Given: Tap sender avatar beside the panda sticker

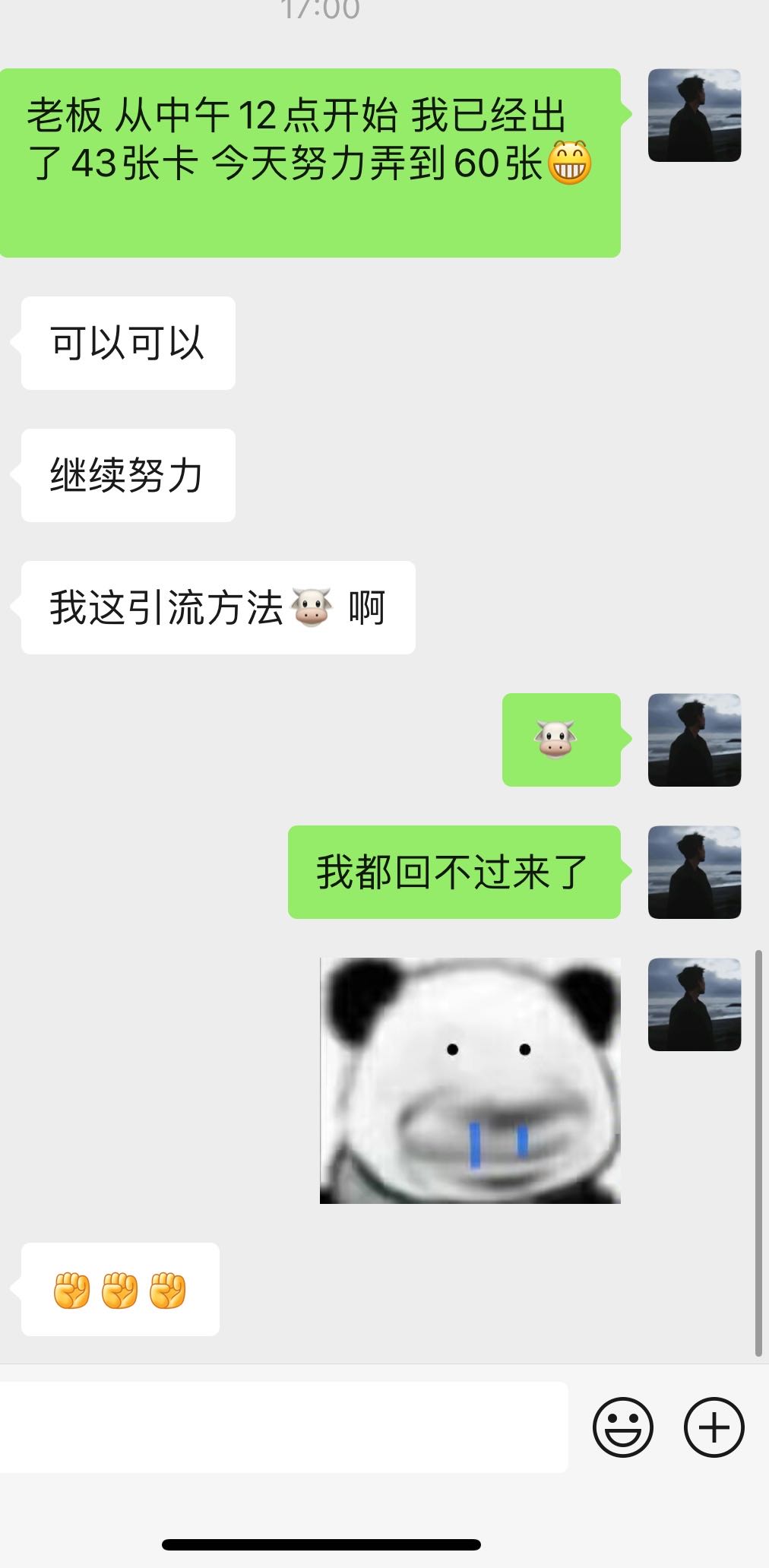Looking at the screenshot, I should click(694, 1004).
